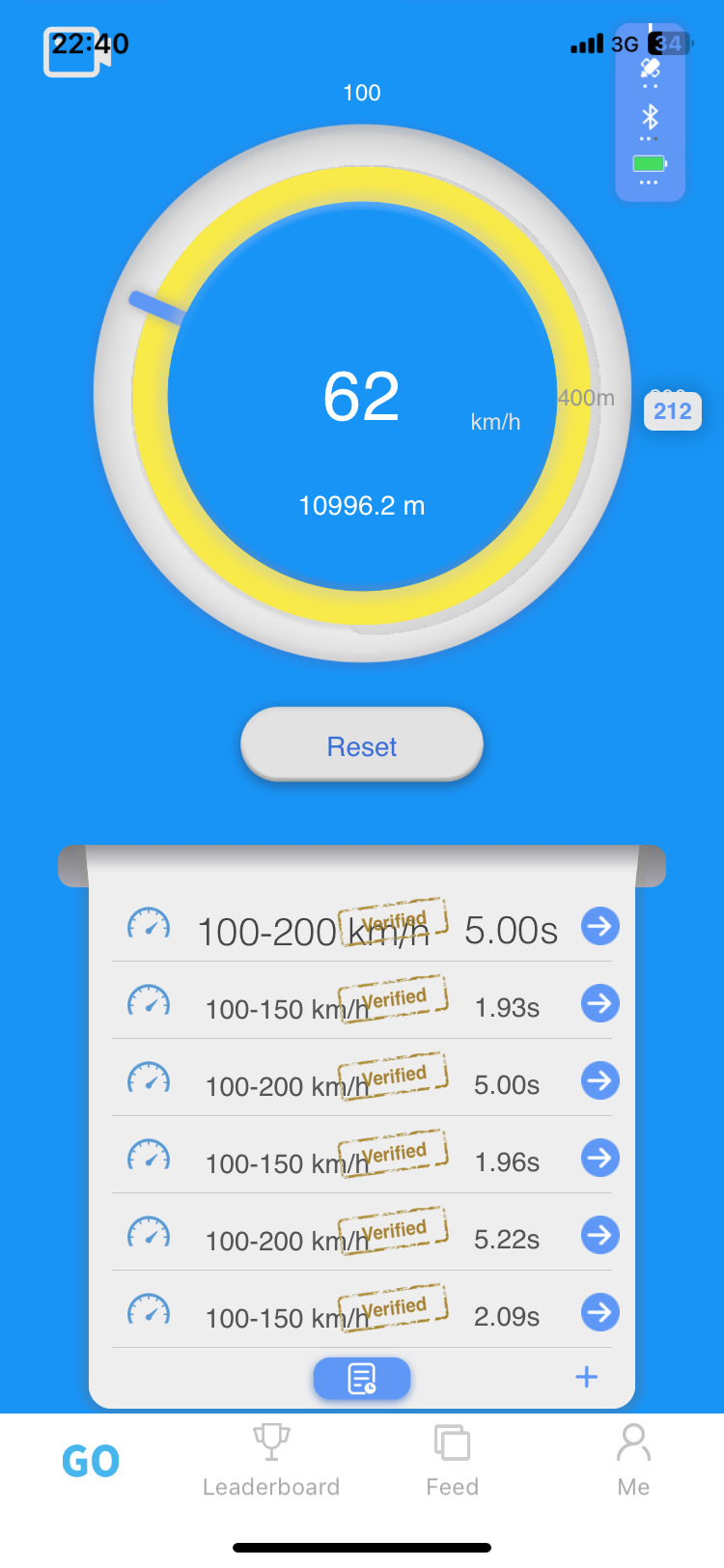Open the 100-150 km/h 1.93s result
724x1568 pixels.
tap(599, 1003)
